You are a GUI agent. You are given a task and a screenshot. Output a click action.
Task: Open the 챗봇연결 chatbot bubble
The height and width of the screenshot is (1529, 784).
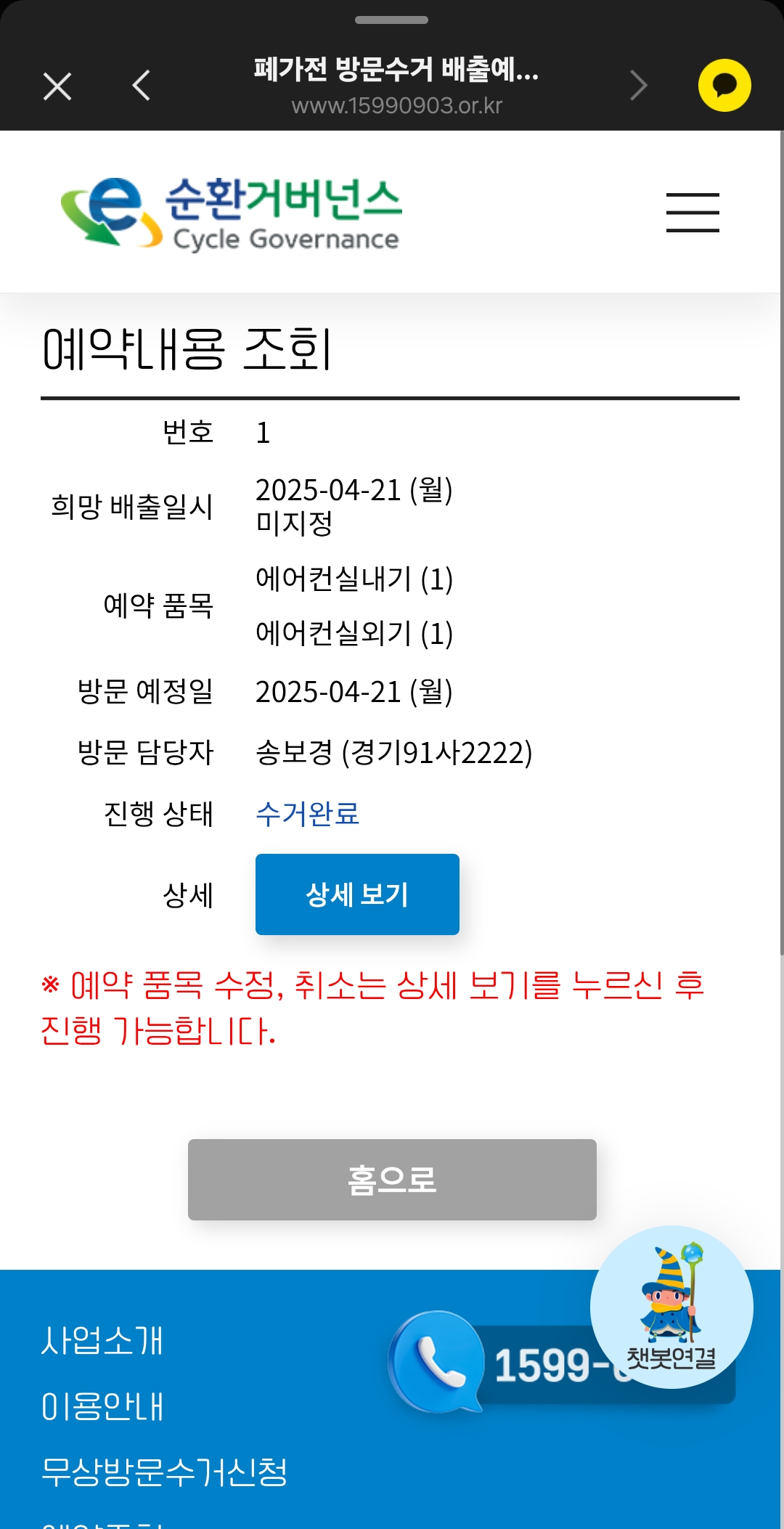671,1307
